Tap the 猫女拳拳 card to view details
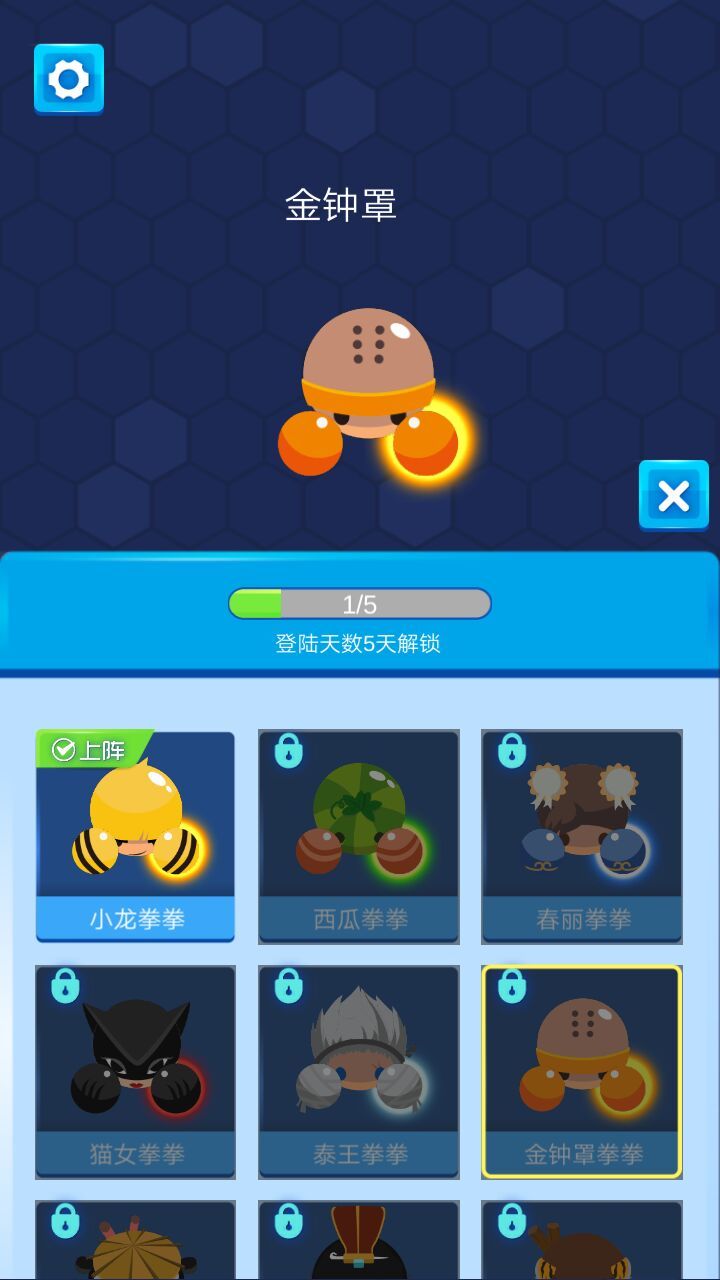This screenshot has width=720, height=1280. [x=135, y=1070]
